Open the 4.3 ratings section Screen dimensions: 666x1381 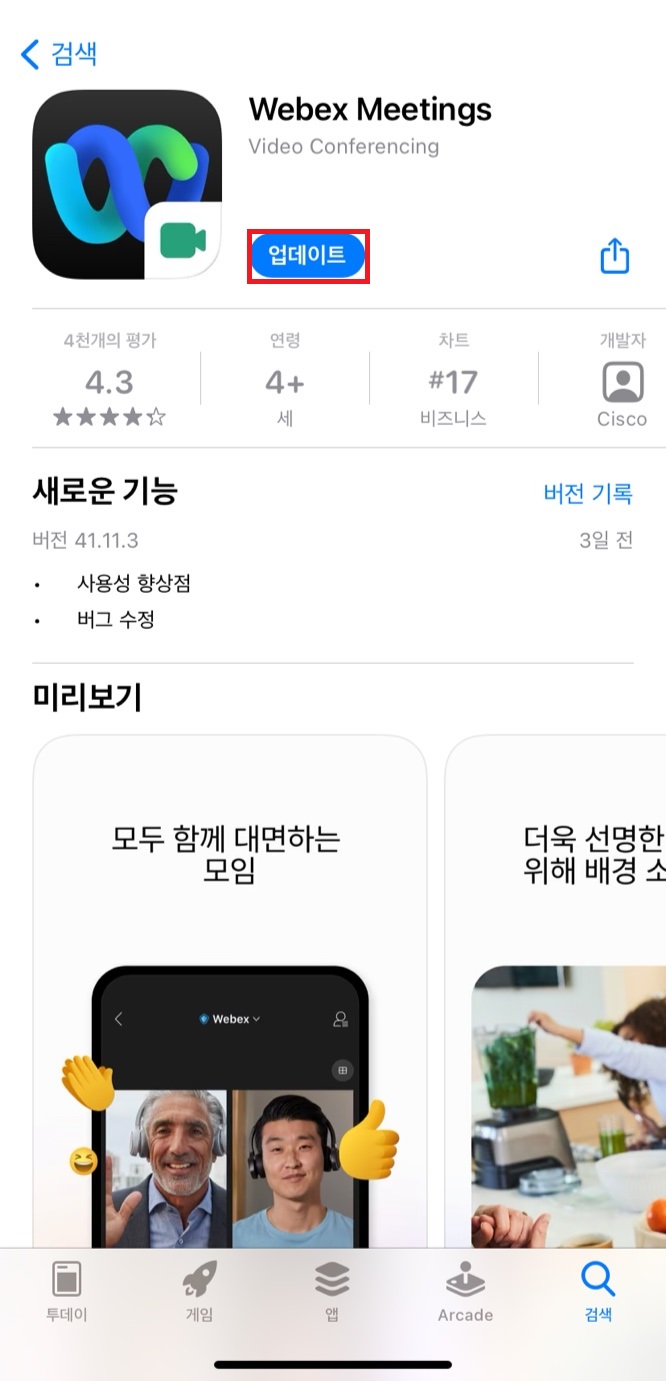click(109, 382)
